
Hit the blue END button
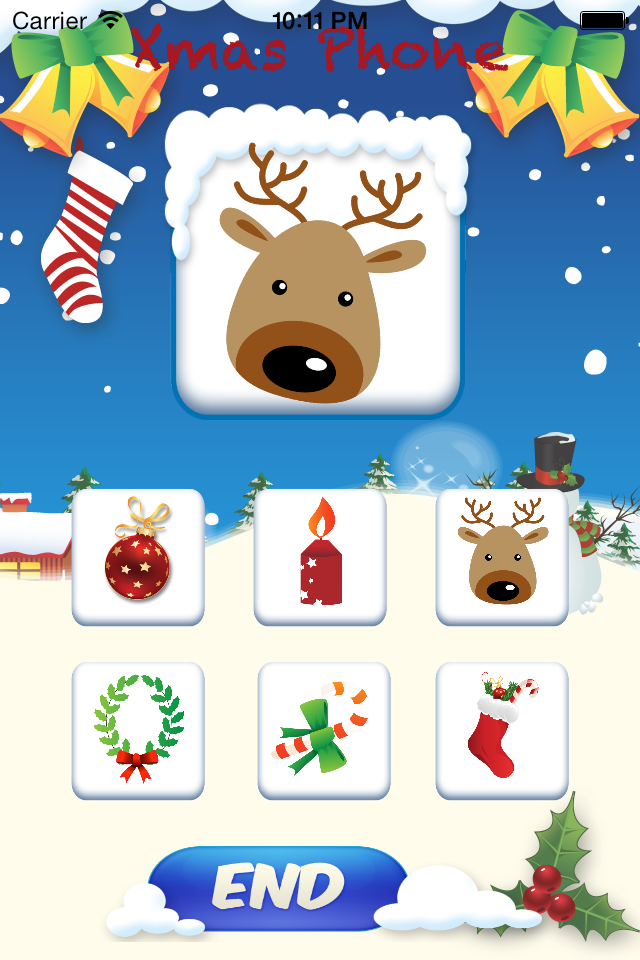click(278, 887)
